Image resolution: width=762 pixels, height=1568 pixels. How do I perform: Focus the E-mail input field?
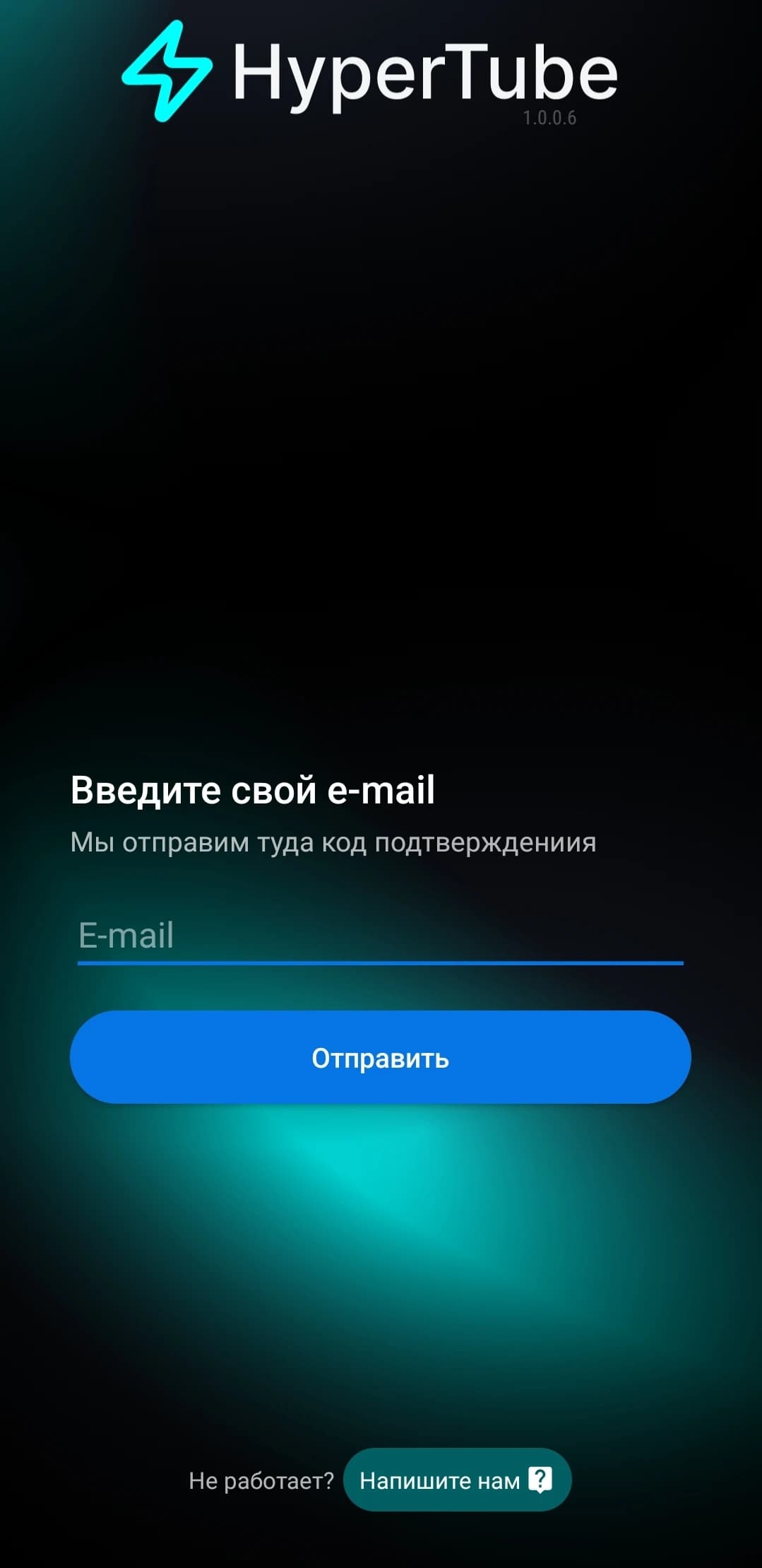[380, 936]
